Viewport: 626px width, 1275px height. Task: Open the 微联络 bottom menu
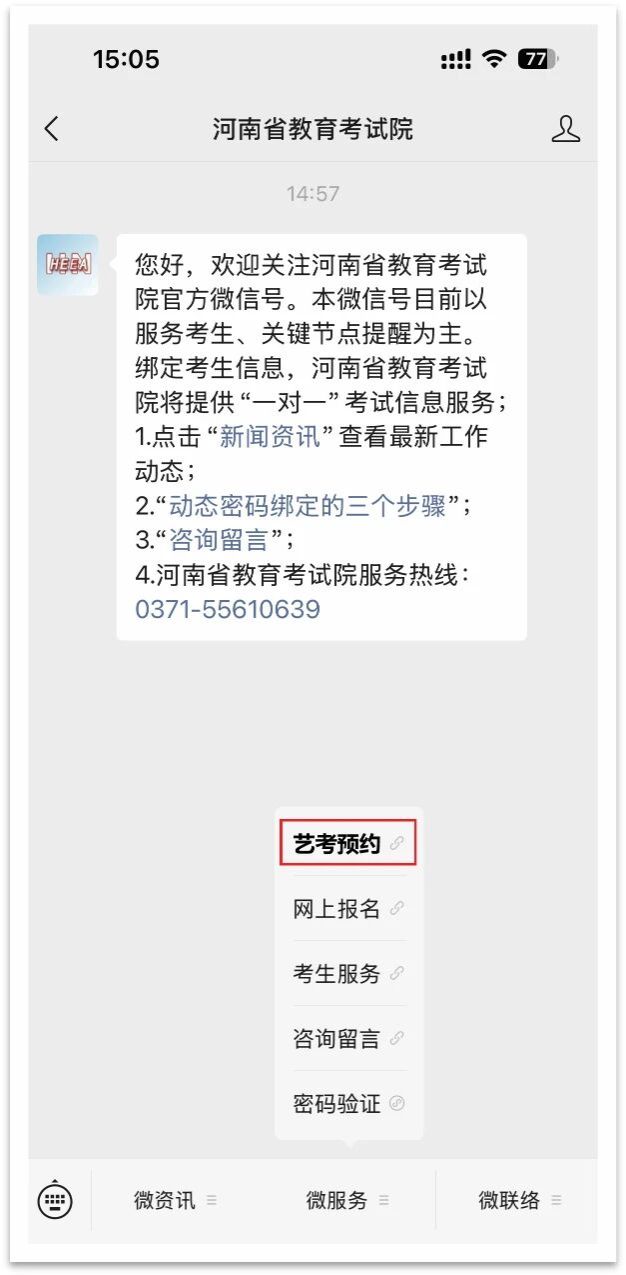[x=519, y=1201]
